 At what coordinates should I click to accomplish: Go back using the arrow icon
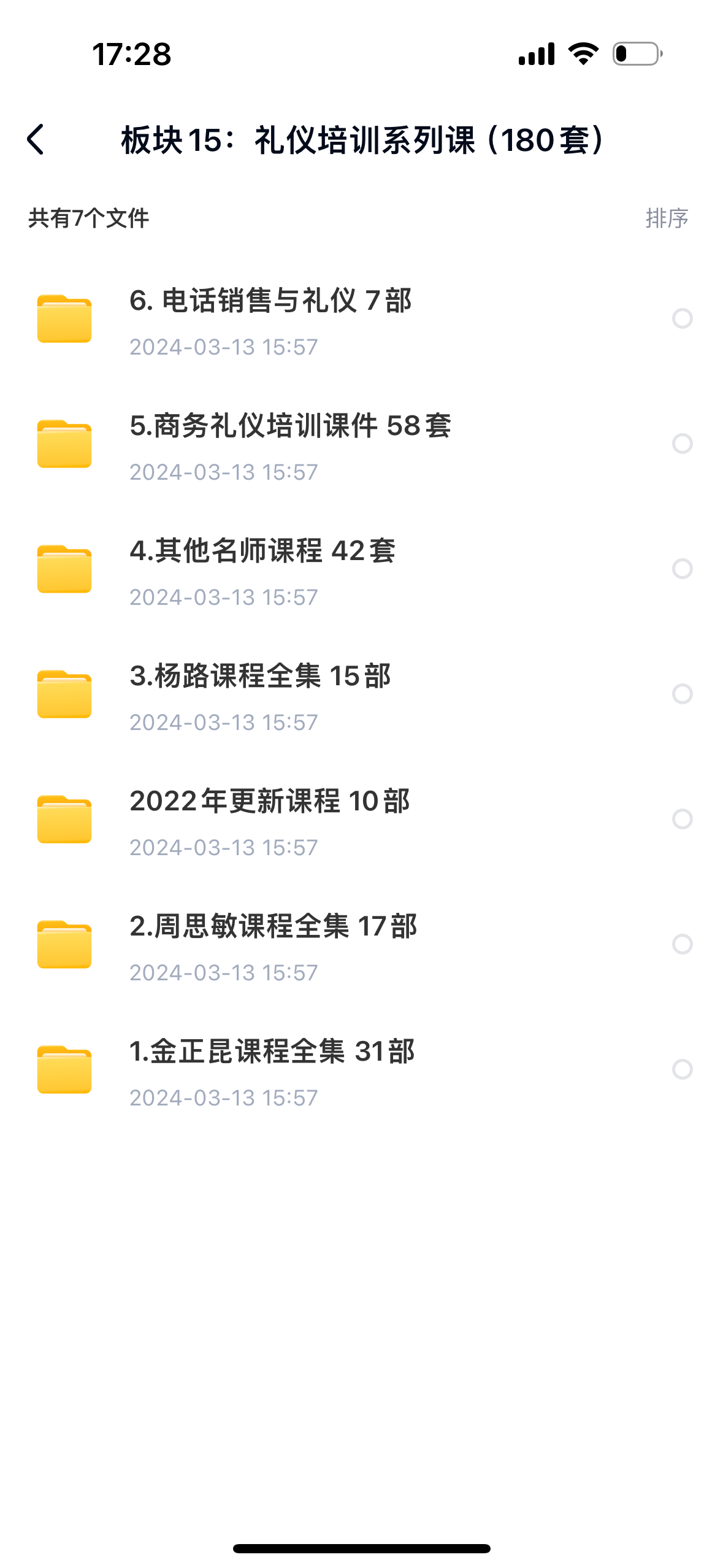tap(36, 140)
